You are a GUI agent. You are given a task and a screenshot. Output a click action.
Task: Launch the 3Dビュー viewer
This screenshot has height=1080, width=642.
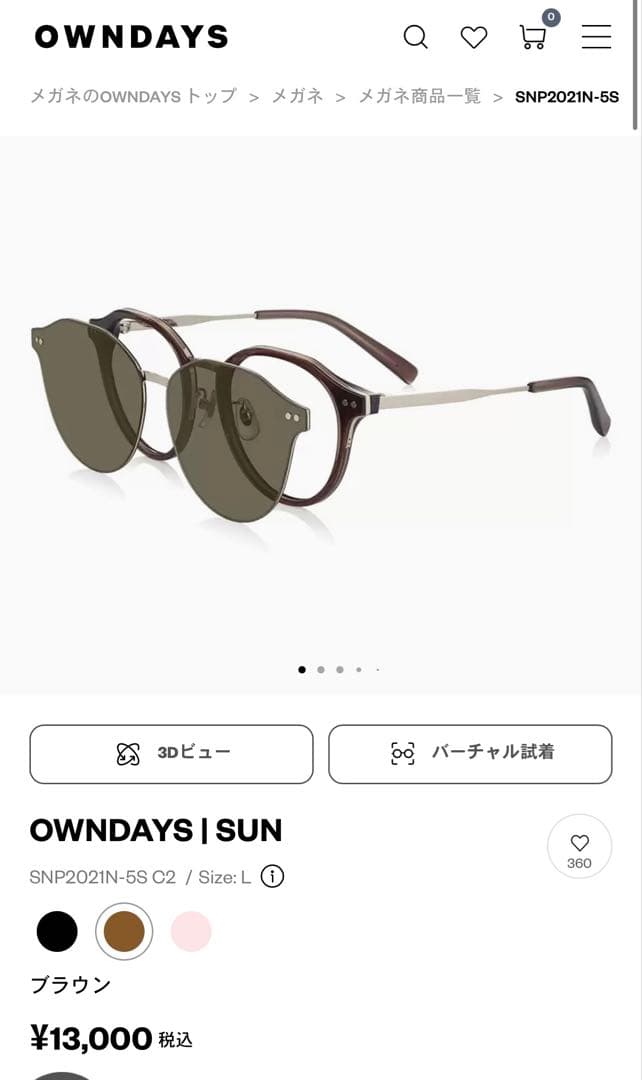coord(172,754)
